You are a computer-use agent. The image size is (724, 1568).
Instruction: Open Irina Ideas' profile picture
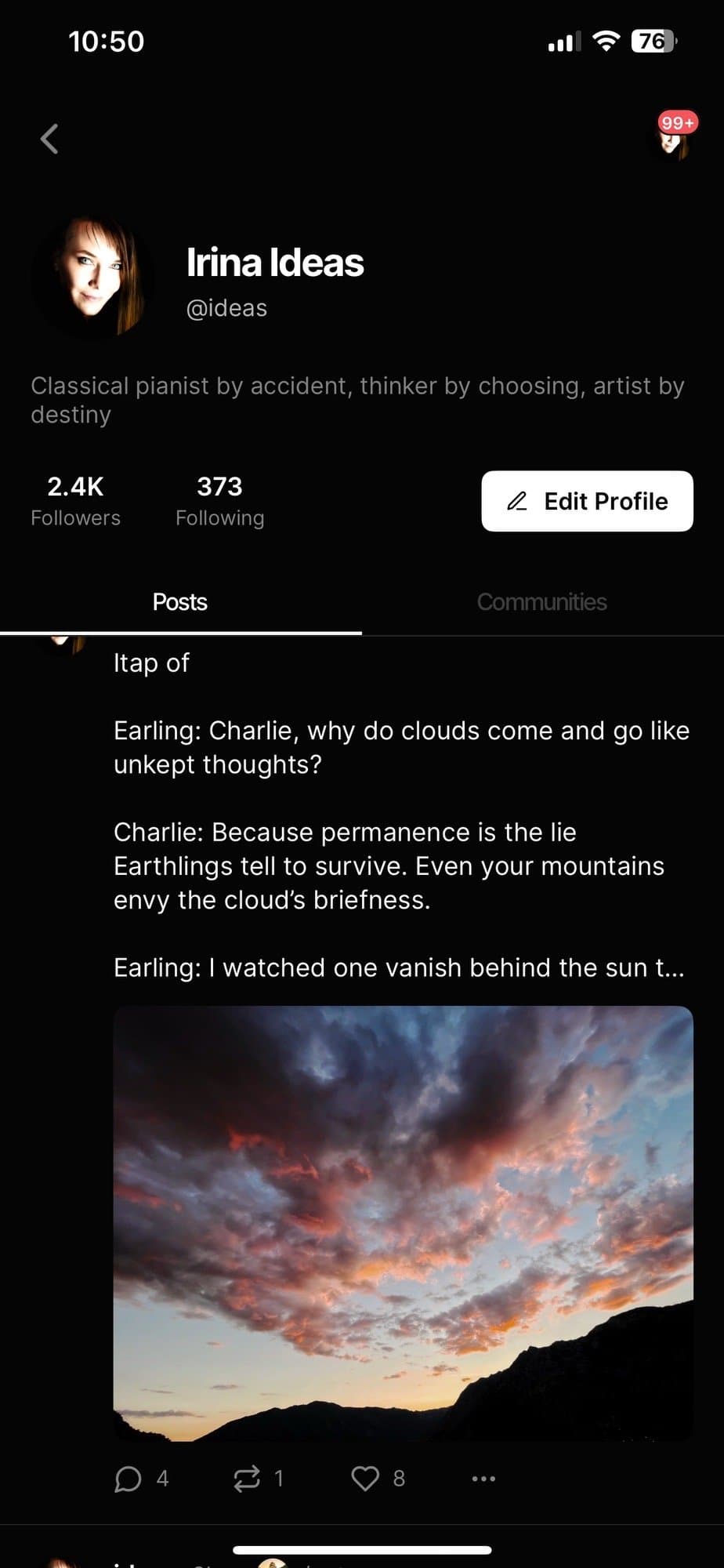(94, 278)
